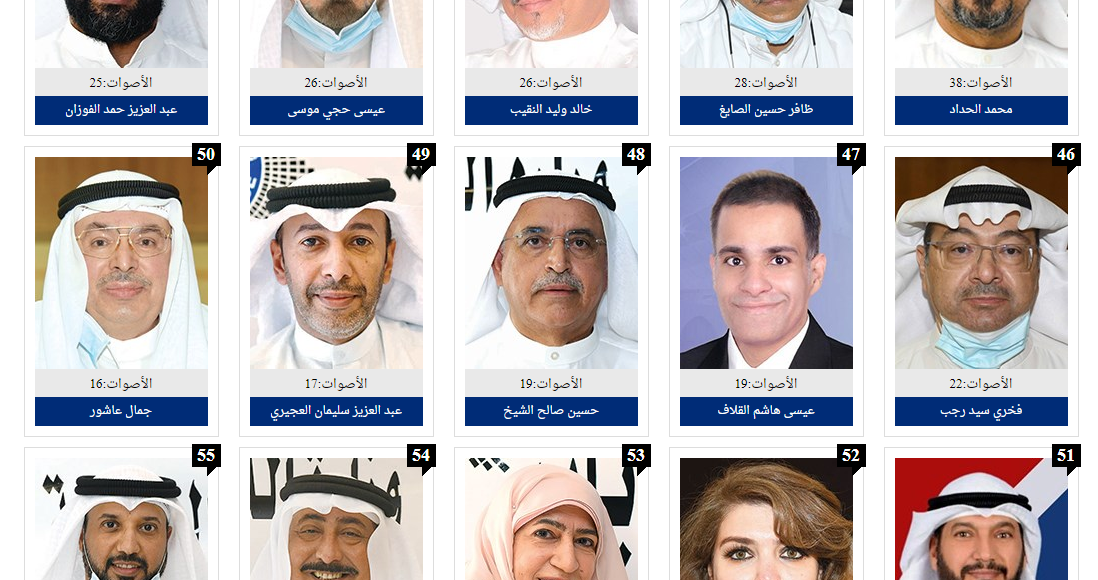Tap the candidate card ranked 54
This screenshot has height=580, width=1098.
pyautogui.click(x=336, y=520)
